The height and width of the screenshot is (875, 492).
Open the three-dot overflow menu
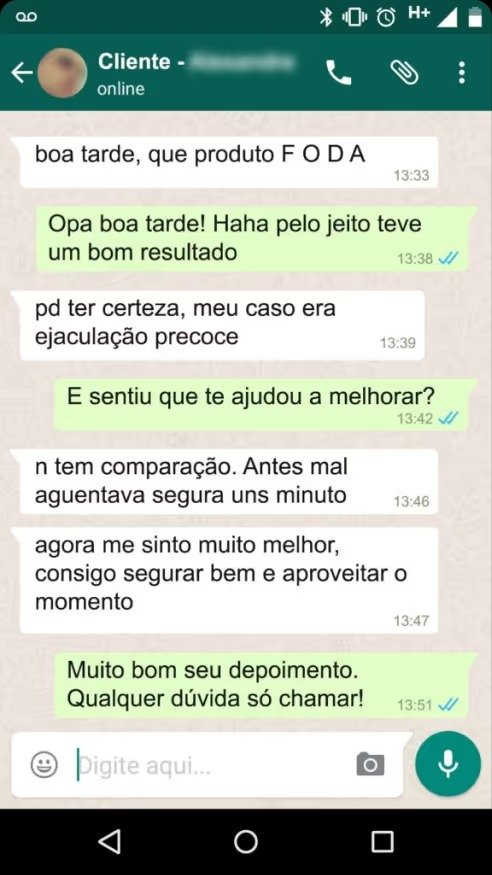[461, 73]
